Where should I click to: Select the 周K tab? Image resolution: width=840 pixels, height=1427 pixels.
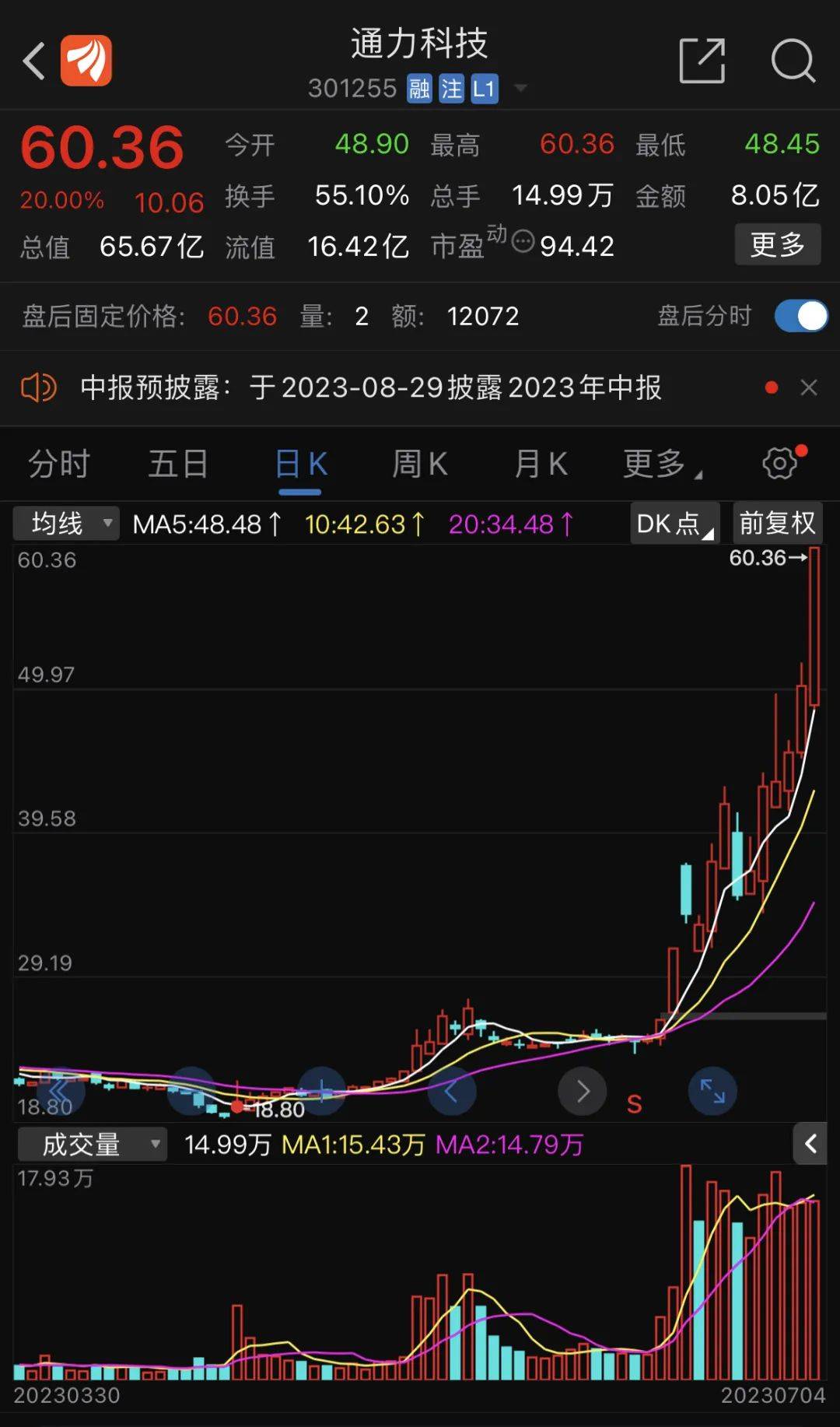419,464
